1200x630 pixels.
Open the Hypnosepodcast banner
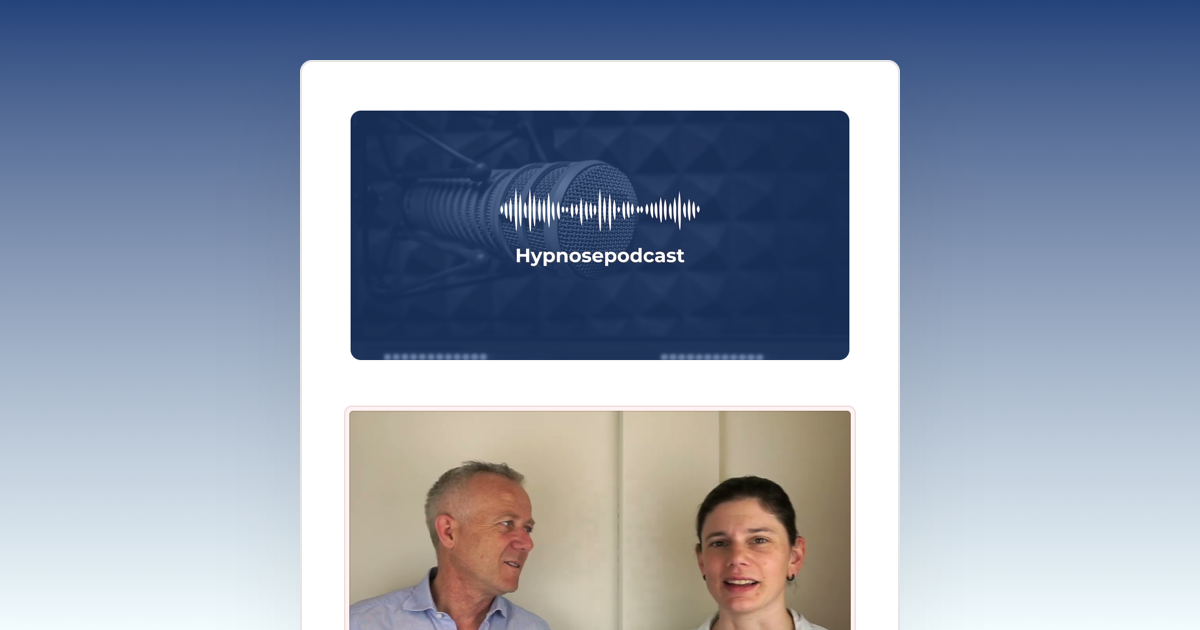pos(599,235)
